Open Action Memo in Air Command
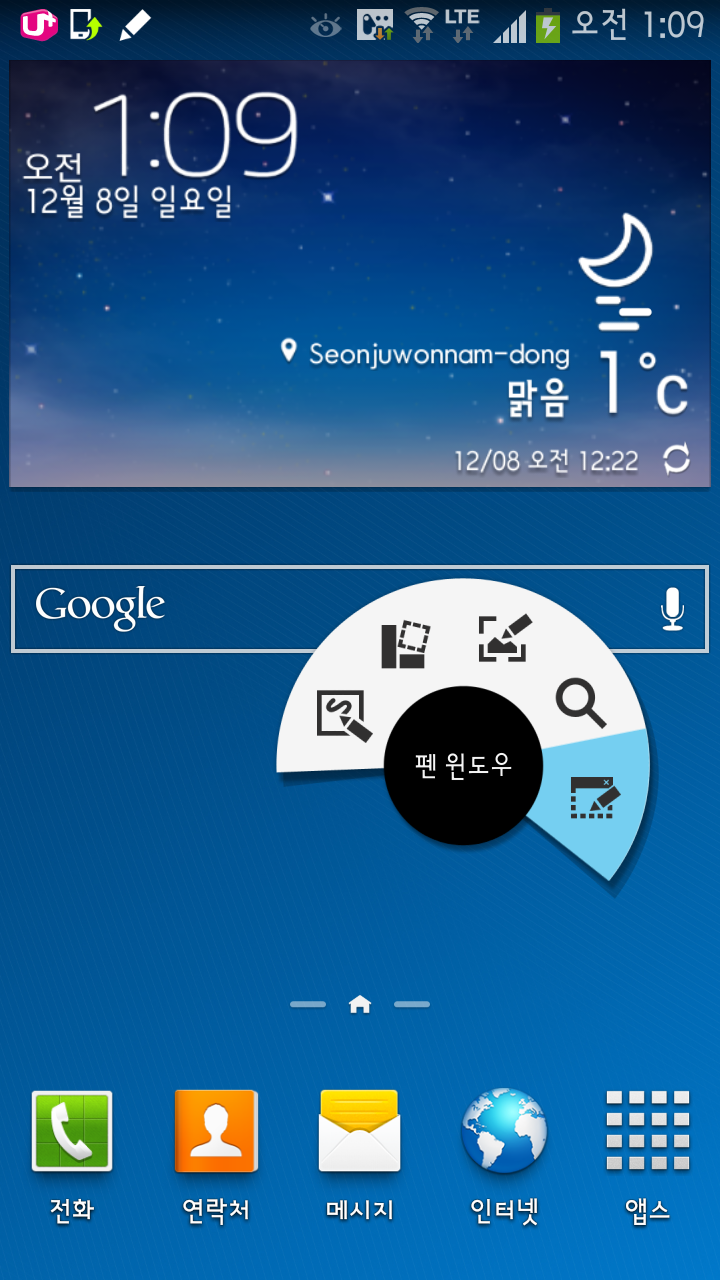Viewport: 720px width, 1280px height. pyautogui.click(x=343, y=716)
